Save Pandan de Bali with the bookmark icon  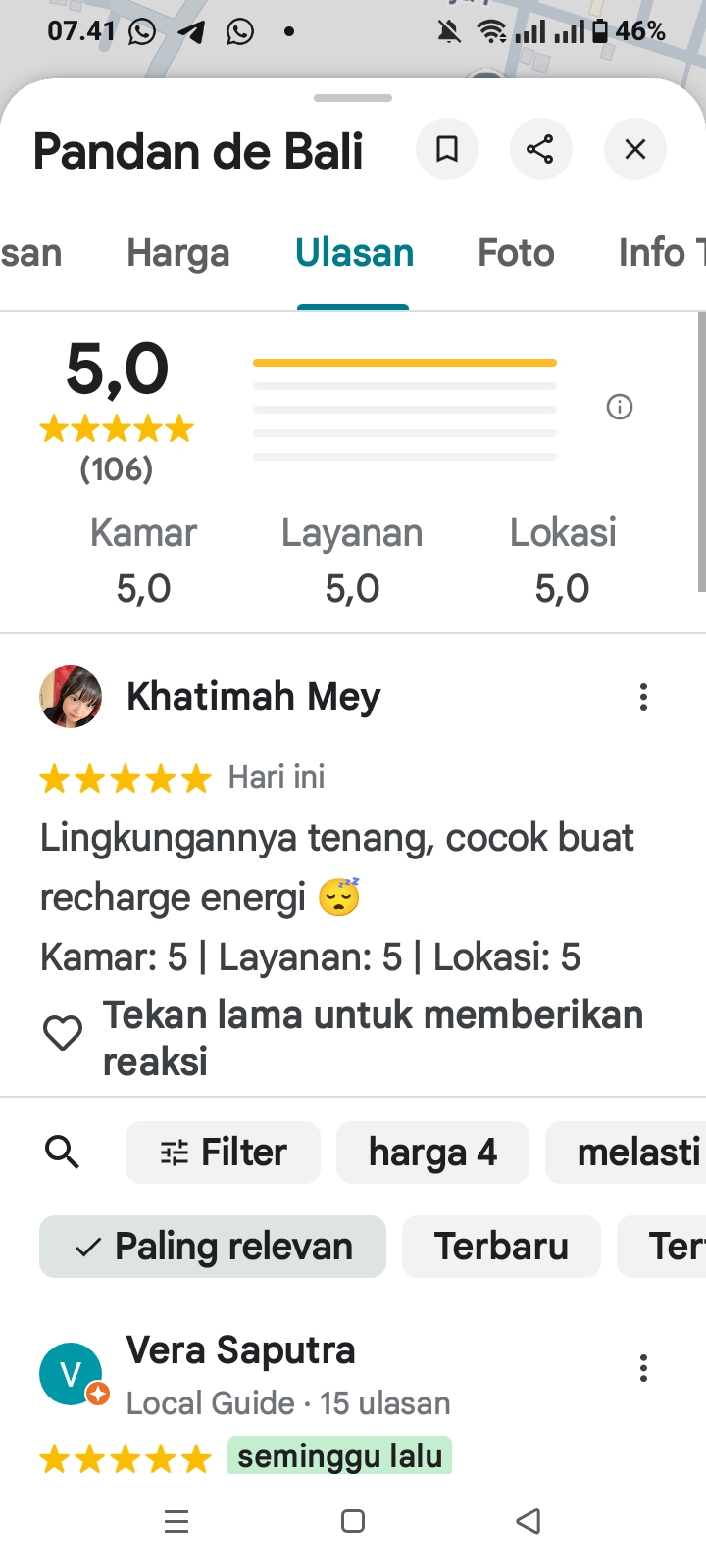pos(447,149)
